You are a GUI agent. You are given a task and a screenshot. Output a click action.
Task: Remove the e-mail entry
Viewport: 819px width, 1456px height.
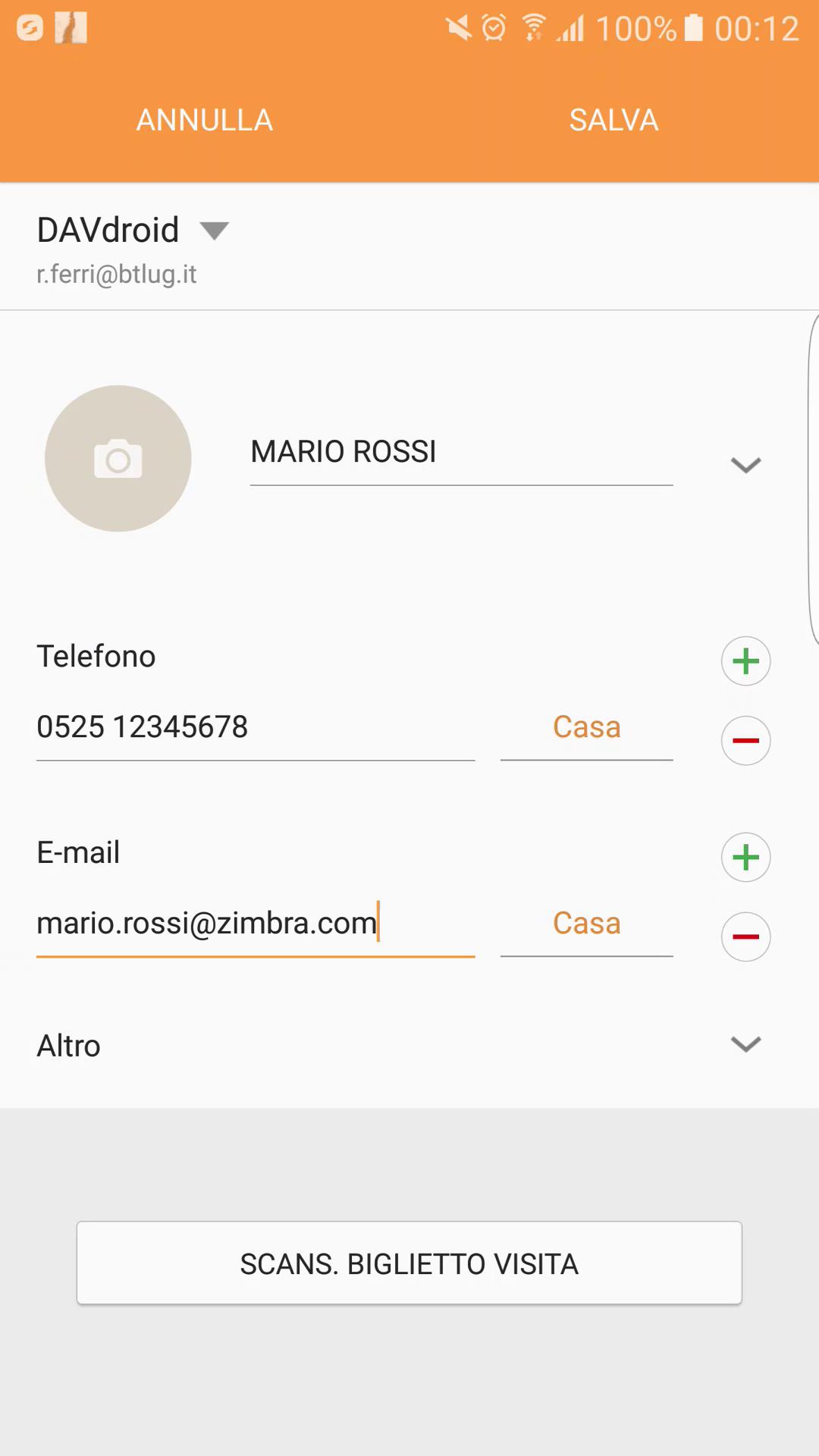(745, 937)
